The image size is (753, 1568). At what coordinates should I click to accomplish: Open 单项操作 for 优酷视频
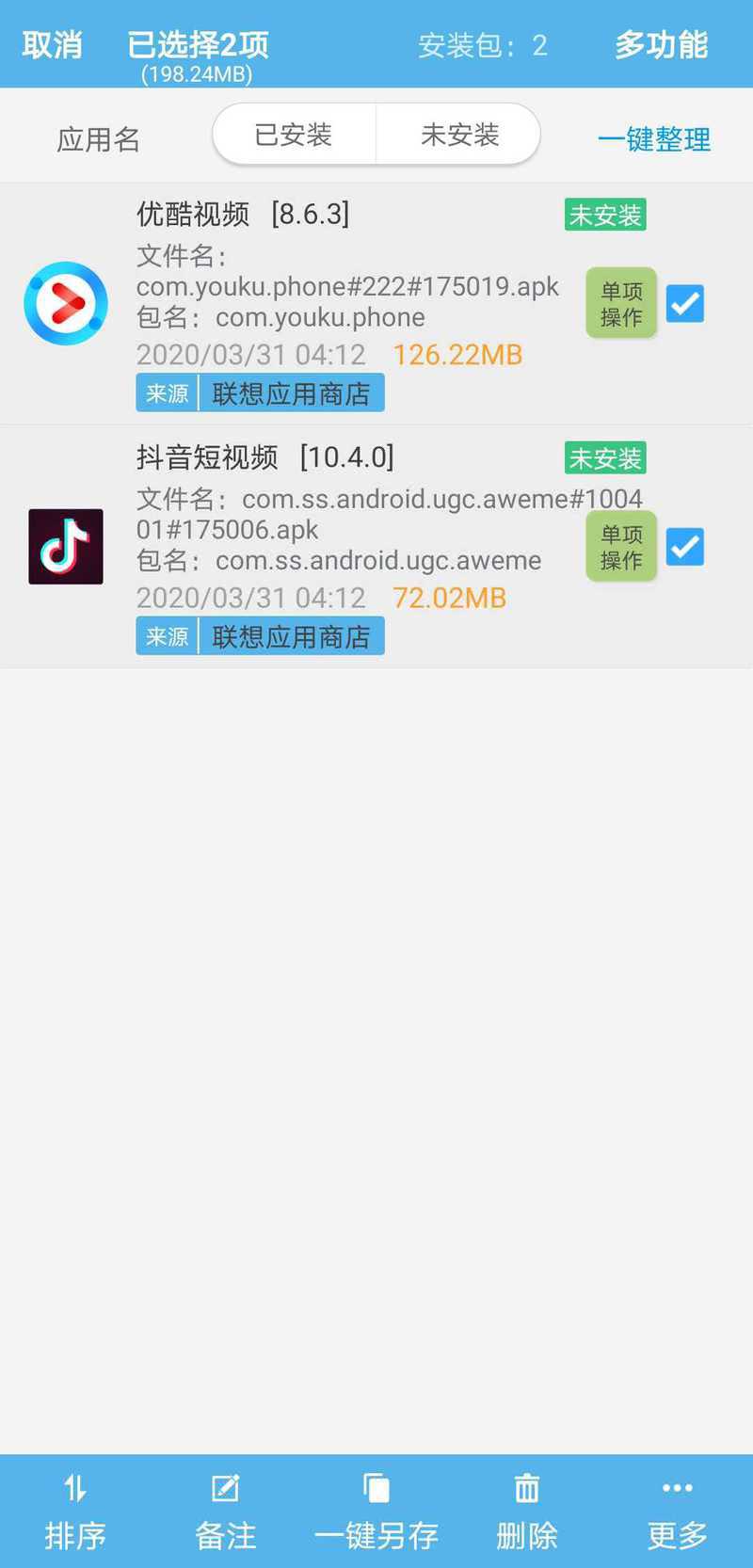(x=621, y=304)
